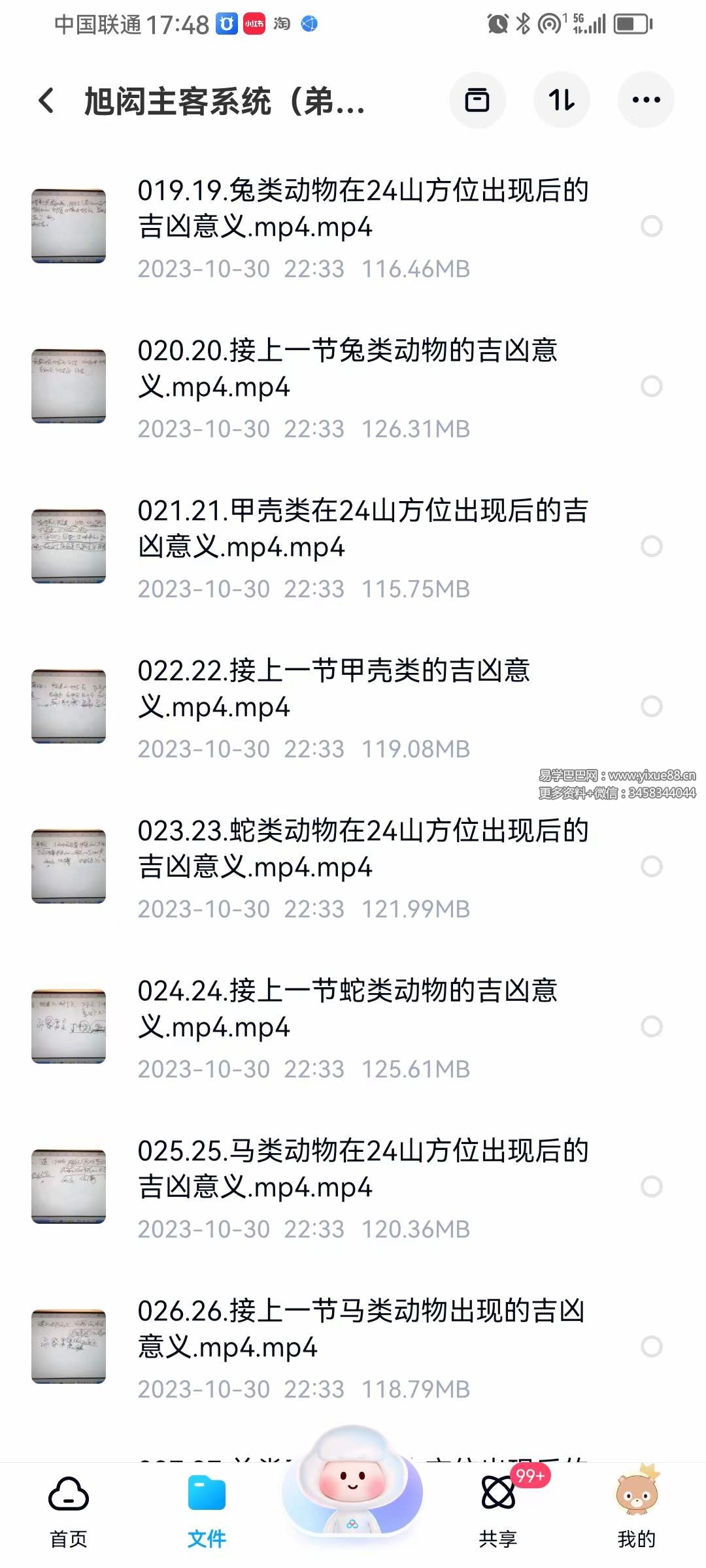
Task: Tick the checkbox for file 021.21
Action: [651, 547]
